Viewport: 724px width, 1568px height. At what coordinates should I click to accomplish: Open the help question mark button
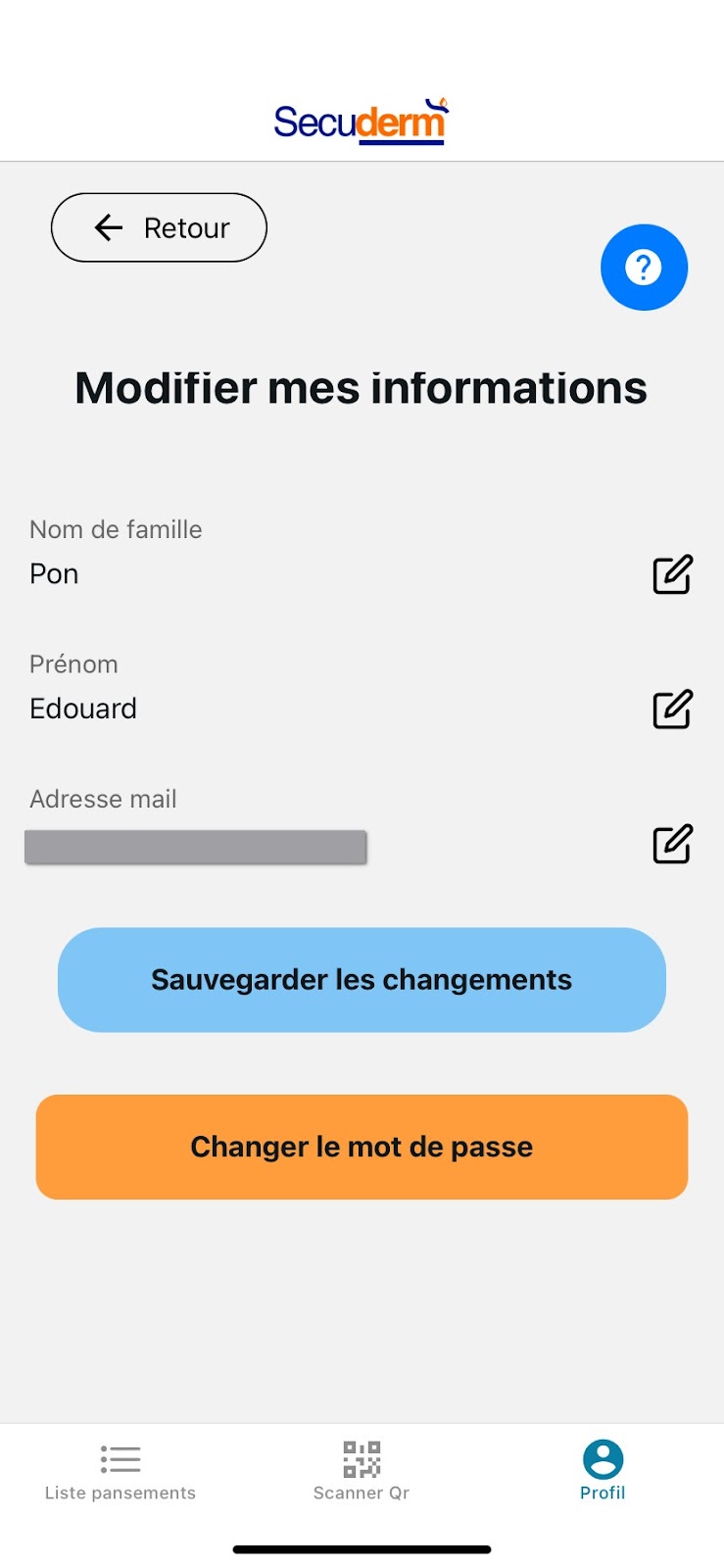point(644,268)
